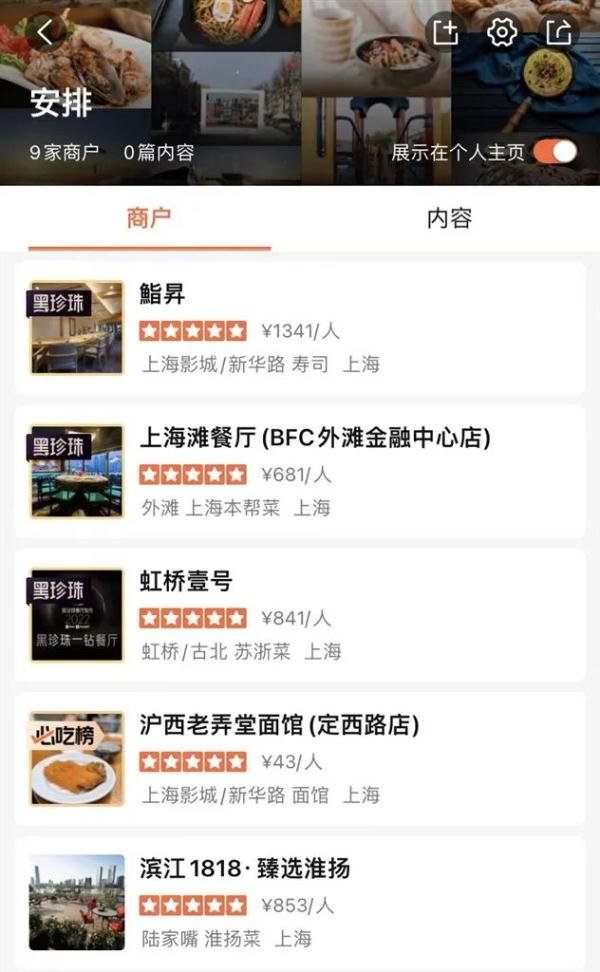The width and height of the screenshot is (600, 972).
Task: Share this 安排 collection
Action: (559, 32)
